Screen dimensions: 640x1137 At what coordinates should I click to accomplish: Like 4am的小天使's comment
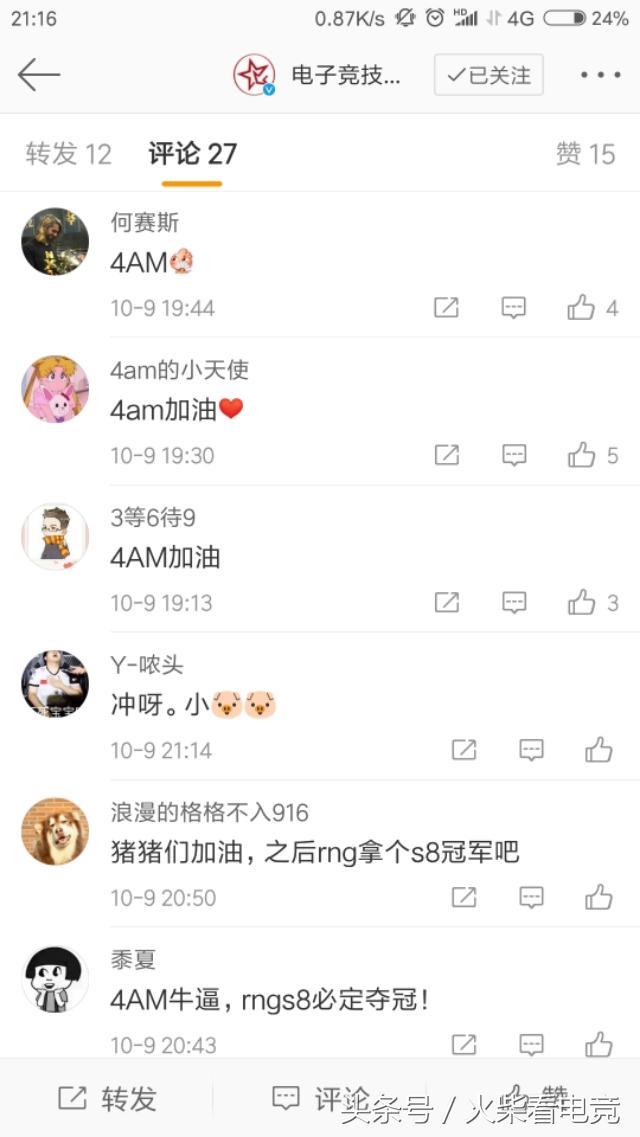point(582,456)
